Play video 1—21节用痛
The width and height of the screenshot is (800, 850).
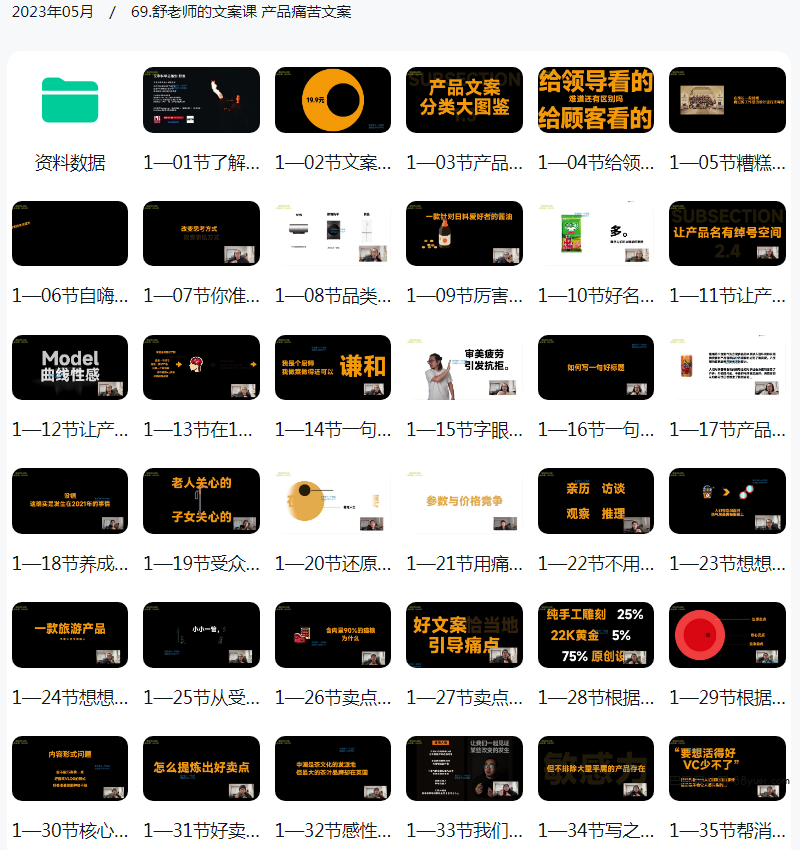464,501
